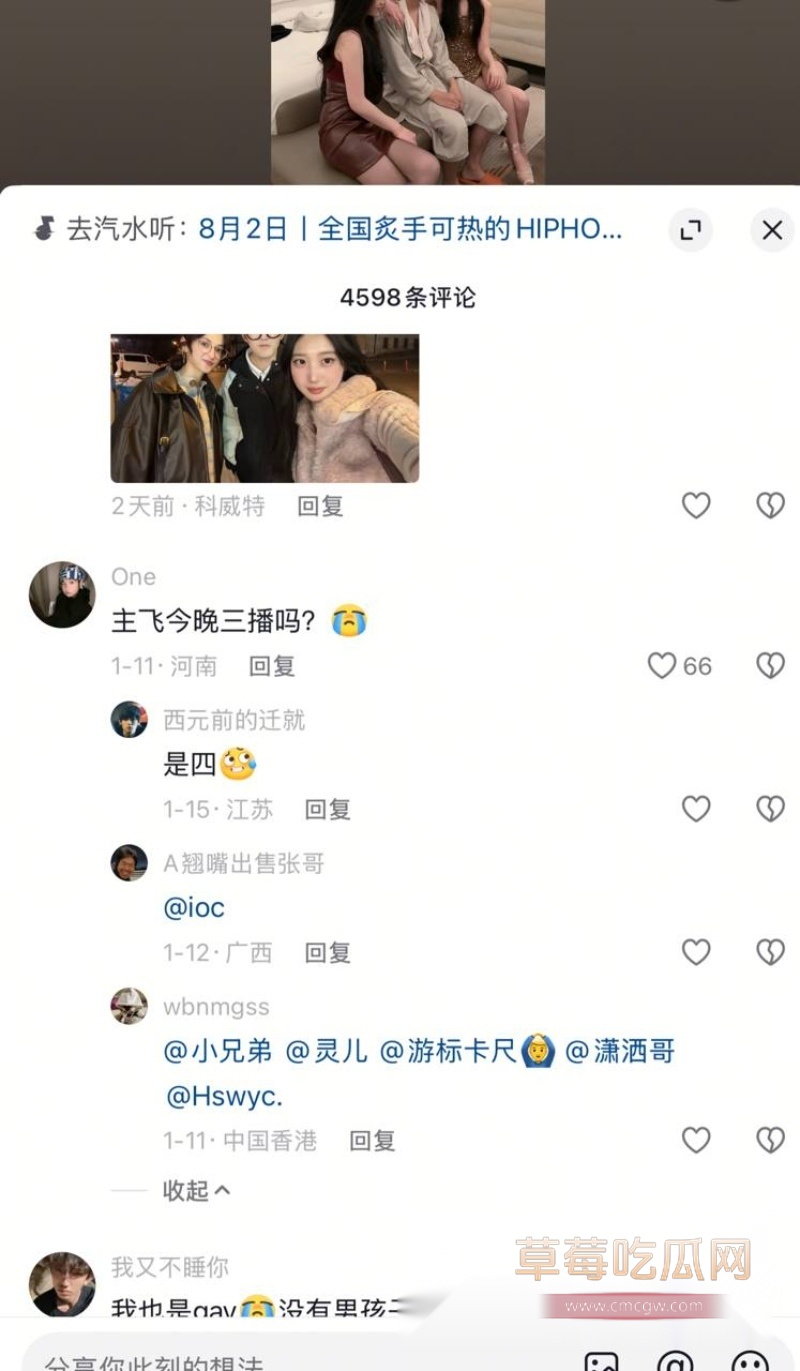Close the comments panel with the X icon
This screenshot has height=1371, width=800.
click(x=771, y=230)
